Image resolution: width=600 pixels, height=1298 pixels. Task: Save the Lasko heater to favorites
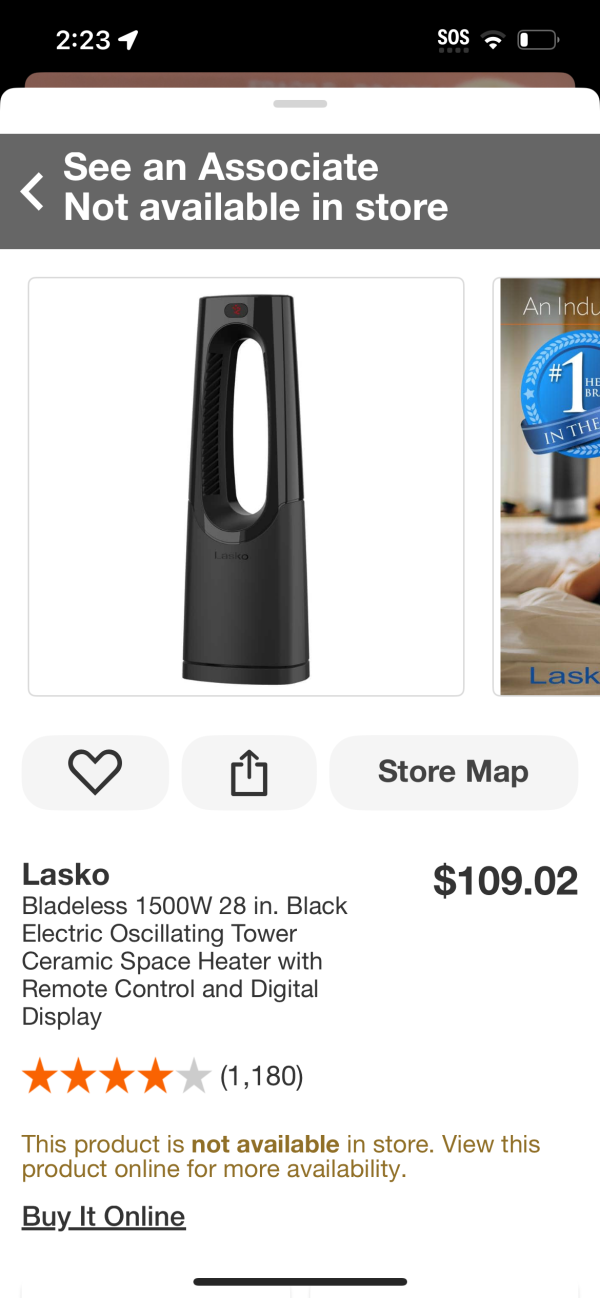pos(95,772)
